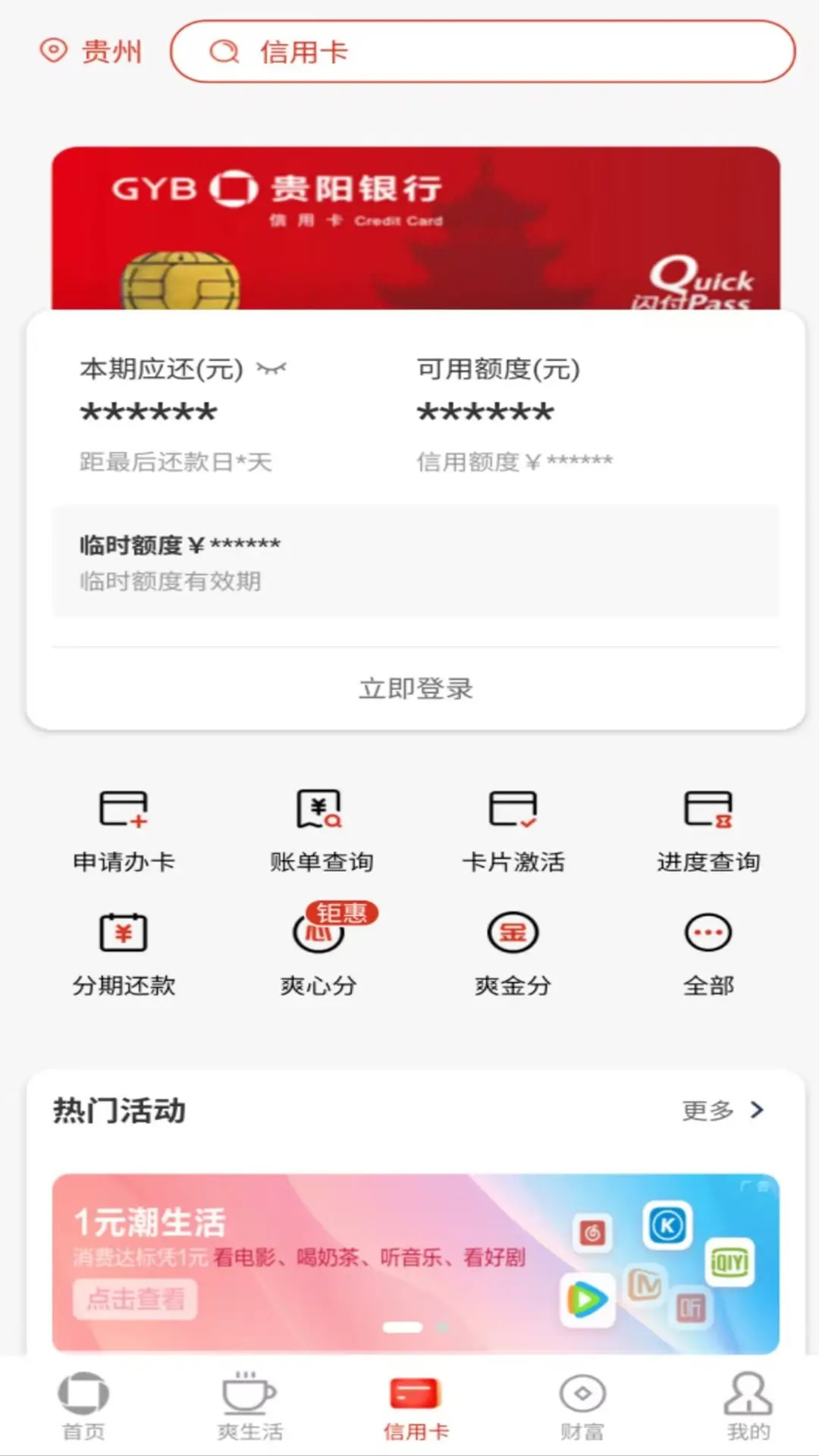Select the 爽金分 icon
The width and height of the screenshot is (819, 1456).
click(x=513, y=954)
